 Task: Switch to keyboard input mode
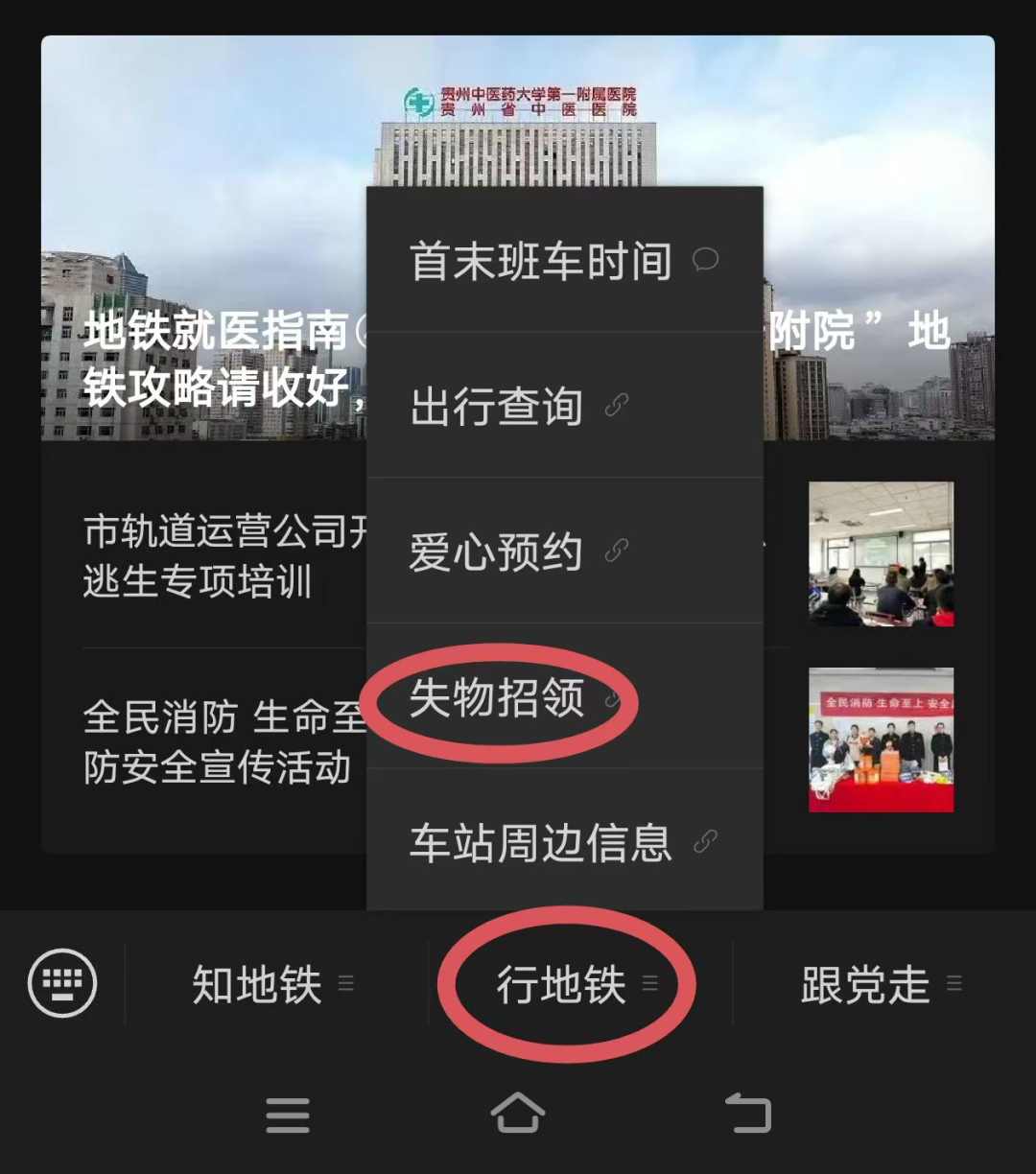(62, 982)
